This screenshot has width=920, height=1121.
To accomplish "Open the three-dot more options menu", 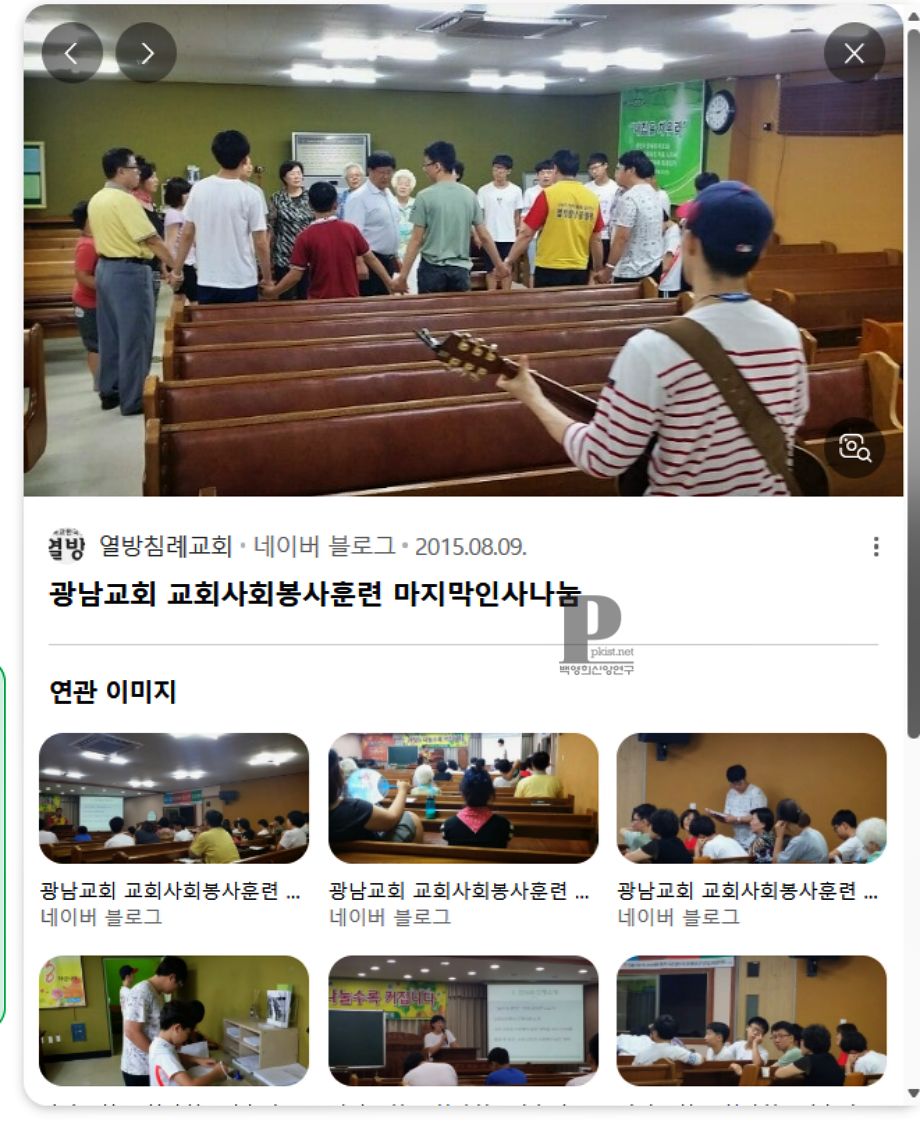I will pyautogui.click(x=876, y=547).
